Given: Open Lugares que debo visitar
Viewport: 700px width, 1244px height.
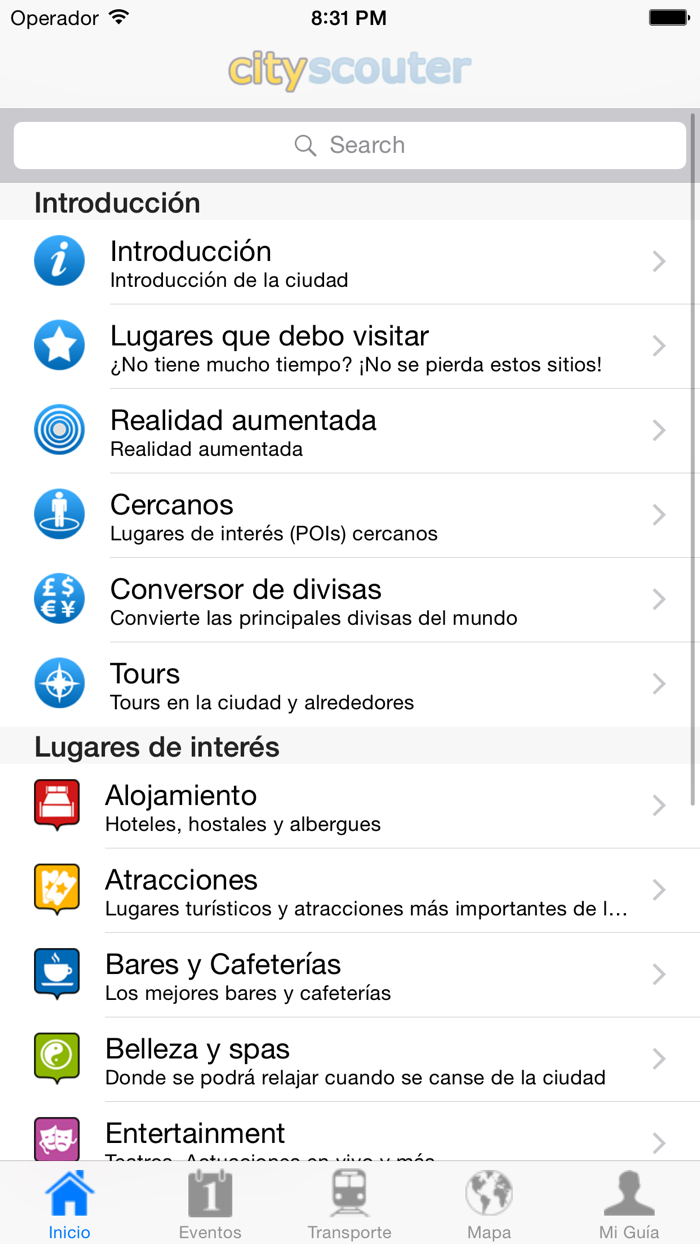Looking at the screenshot, I should 350,347.
